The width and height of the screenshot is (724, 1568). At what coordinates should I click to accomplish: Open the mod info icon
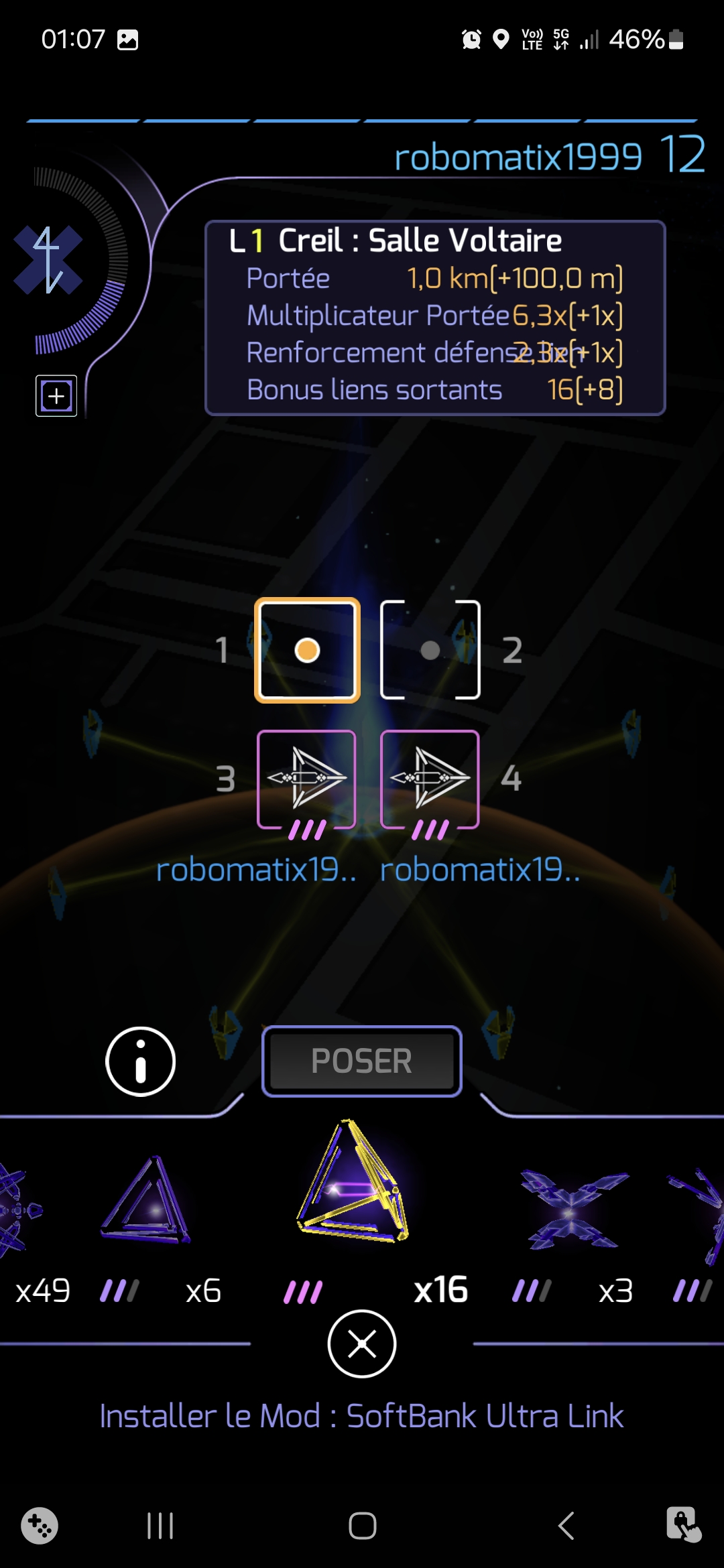[140, 1061]
